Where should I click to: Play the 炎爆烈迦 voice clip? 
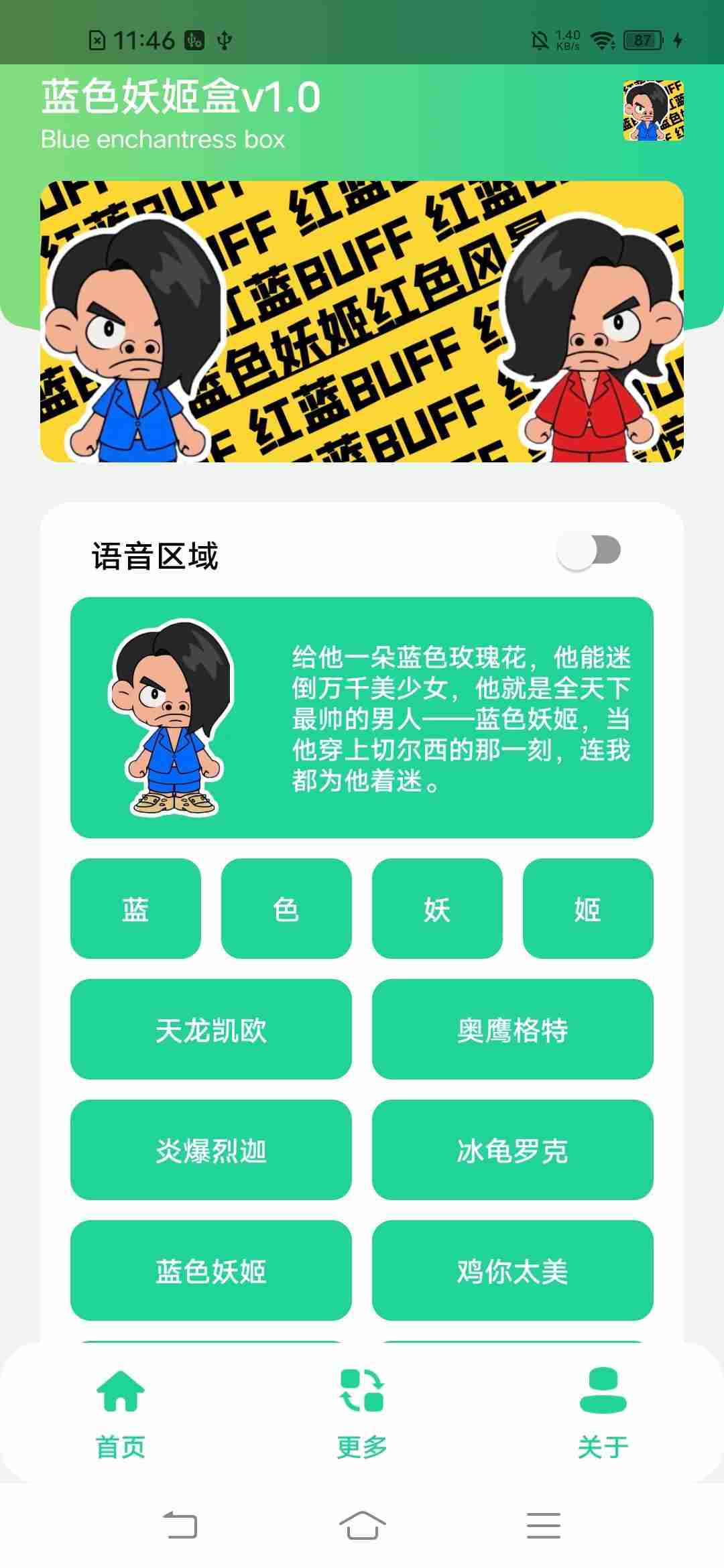click(211, 1150)
